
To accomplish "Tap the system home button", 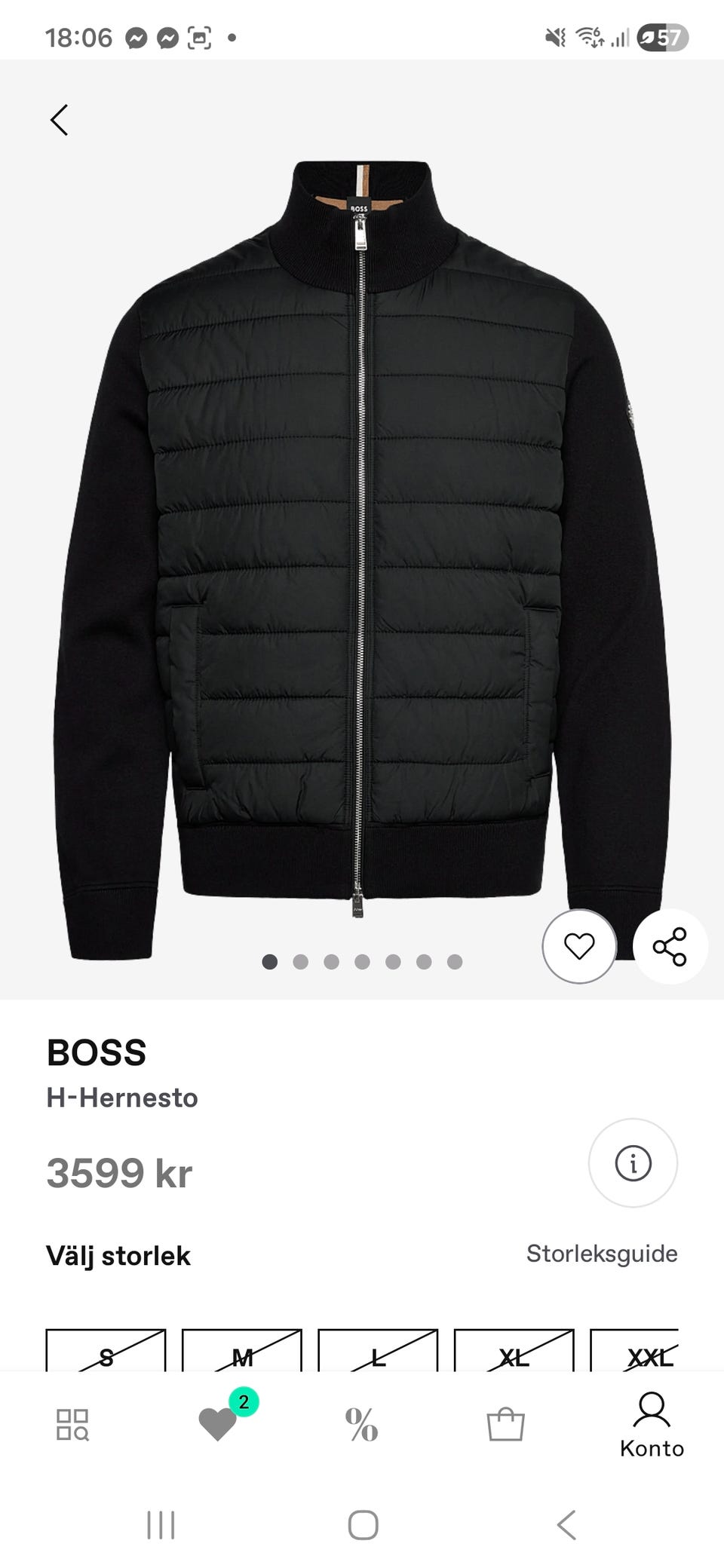I will [x=363, y=1525].
